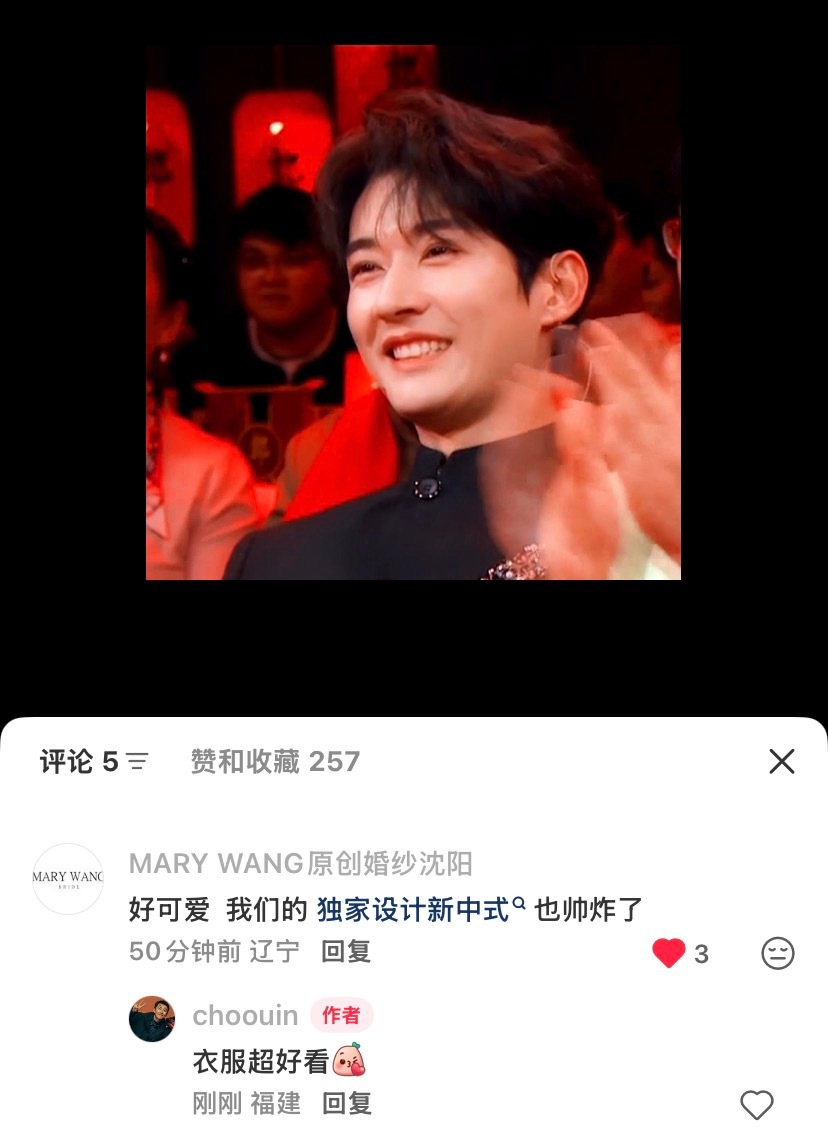
Task: Open the choouin author avatar
Action: coord(152,1019)
